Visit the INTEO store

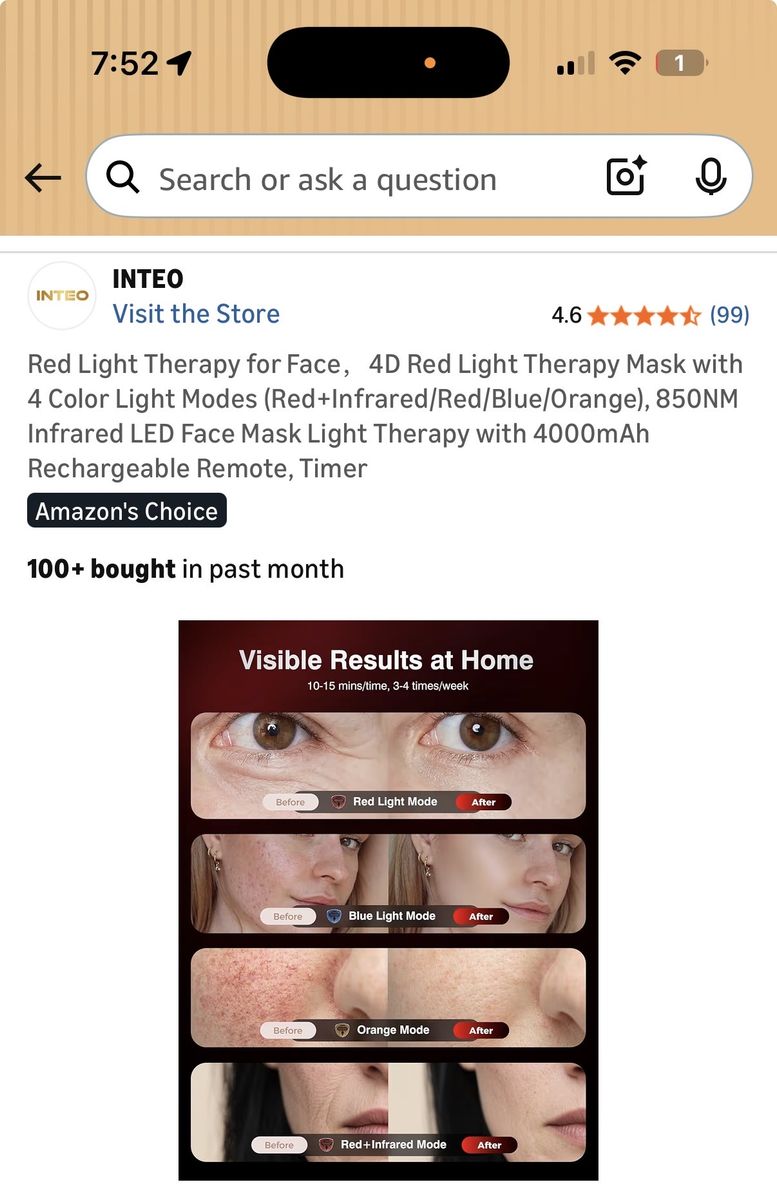[196, 313]
